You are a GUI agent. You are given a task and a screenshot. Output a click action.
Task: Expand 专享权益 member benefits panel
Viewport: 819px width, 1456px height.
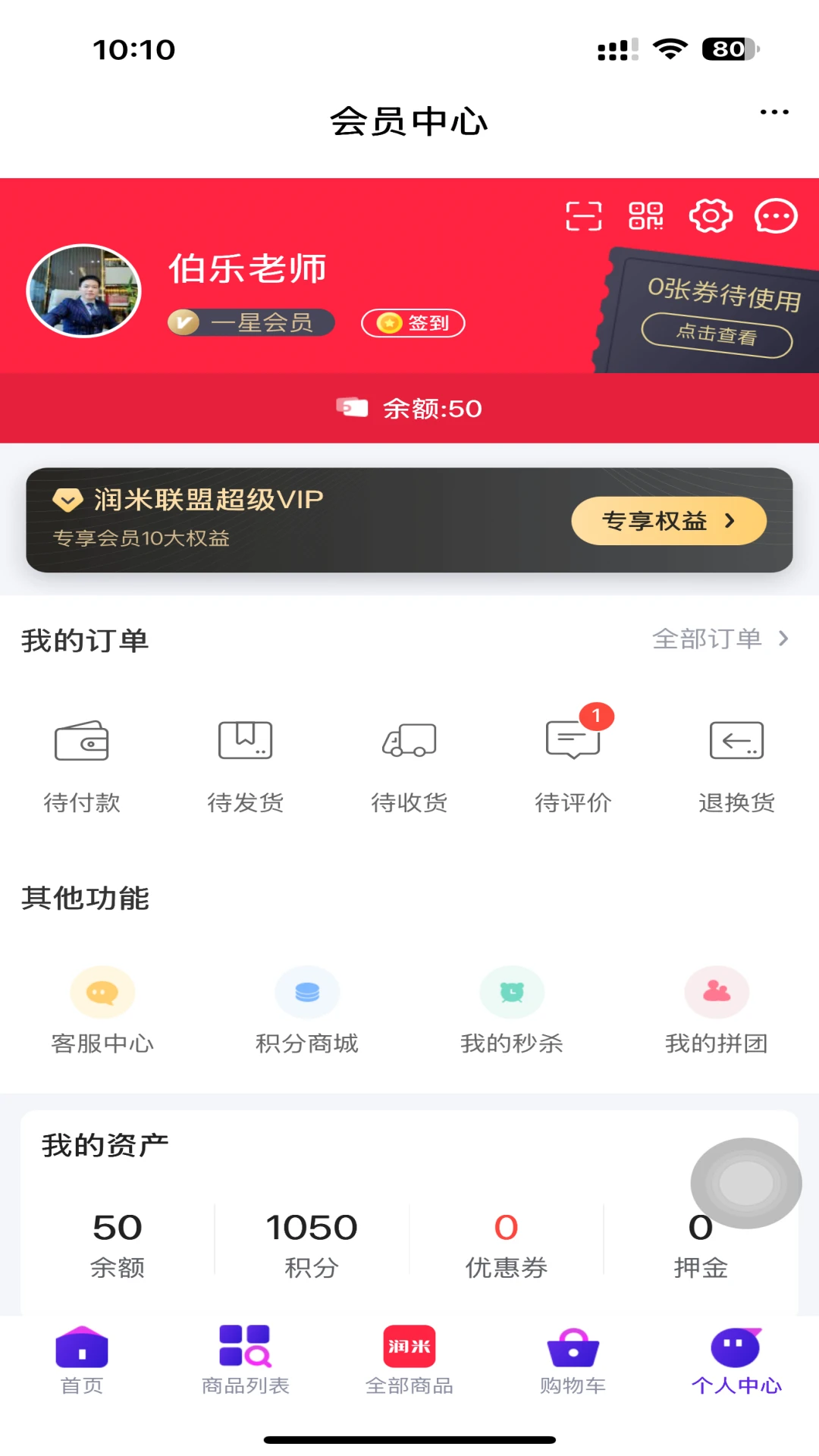(x=668, y=521)
